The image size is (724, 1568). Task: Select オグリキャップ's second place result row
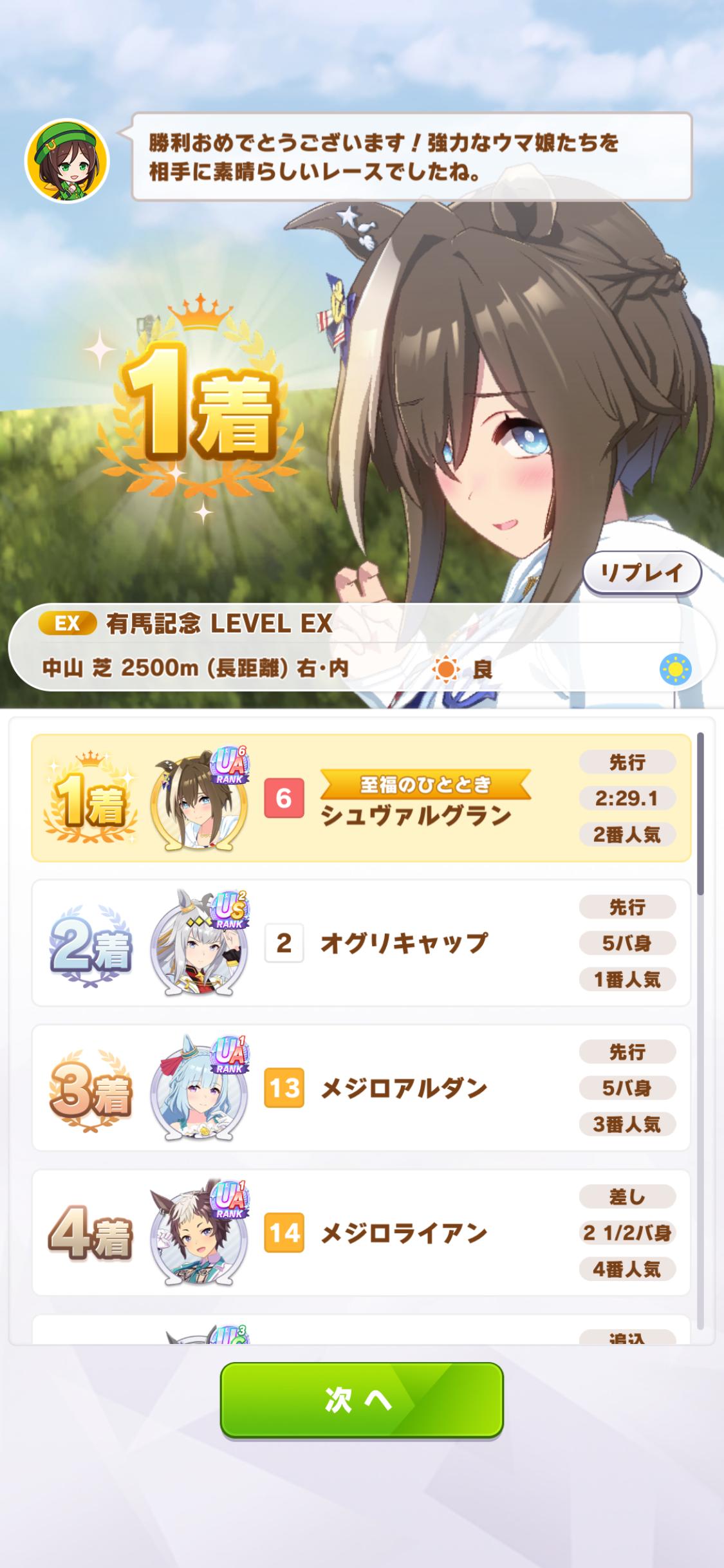coord(361,943)
